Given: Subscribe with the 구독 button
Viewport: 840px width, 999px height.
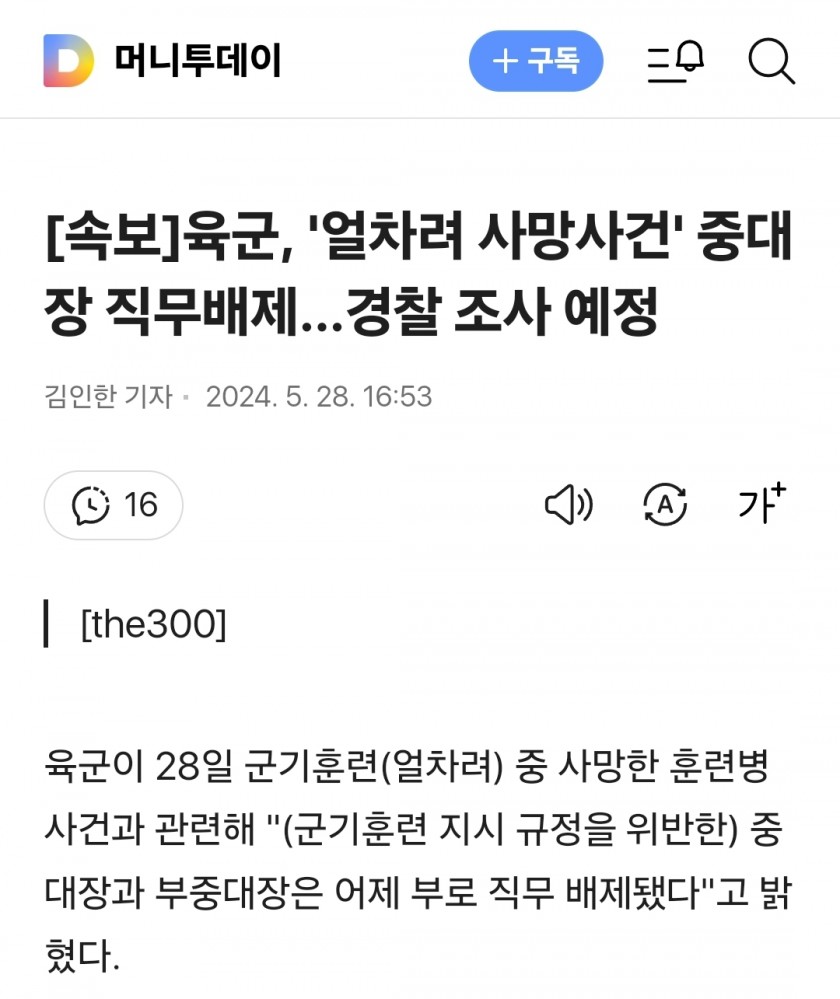Looking at the screenshot, I should click(x=536, y=62).
